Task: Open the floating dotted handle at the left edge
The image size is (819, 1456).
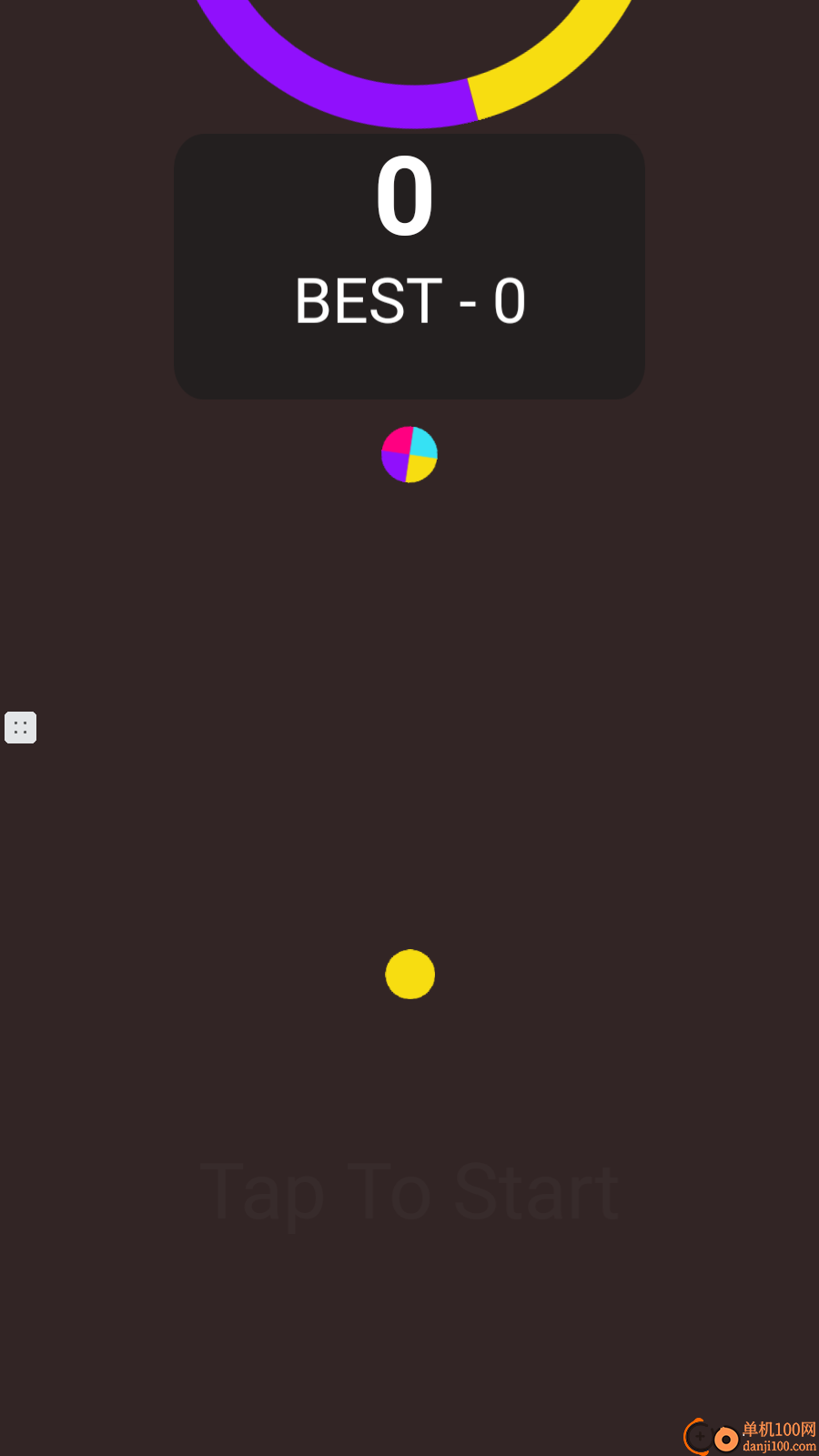Action: [x=21, y=727]
